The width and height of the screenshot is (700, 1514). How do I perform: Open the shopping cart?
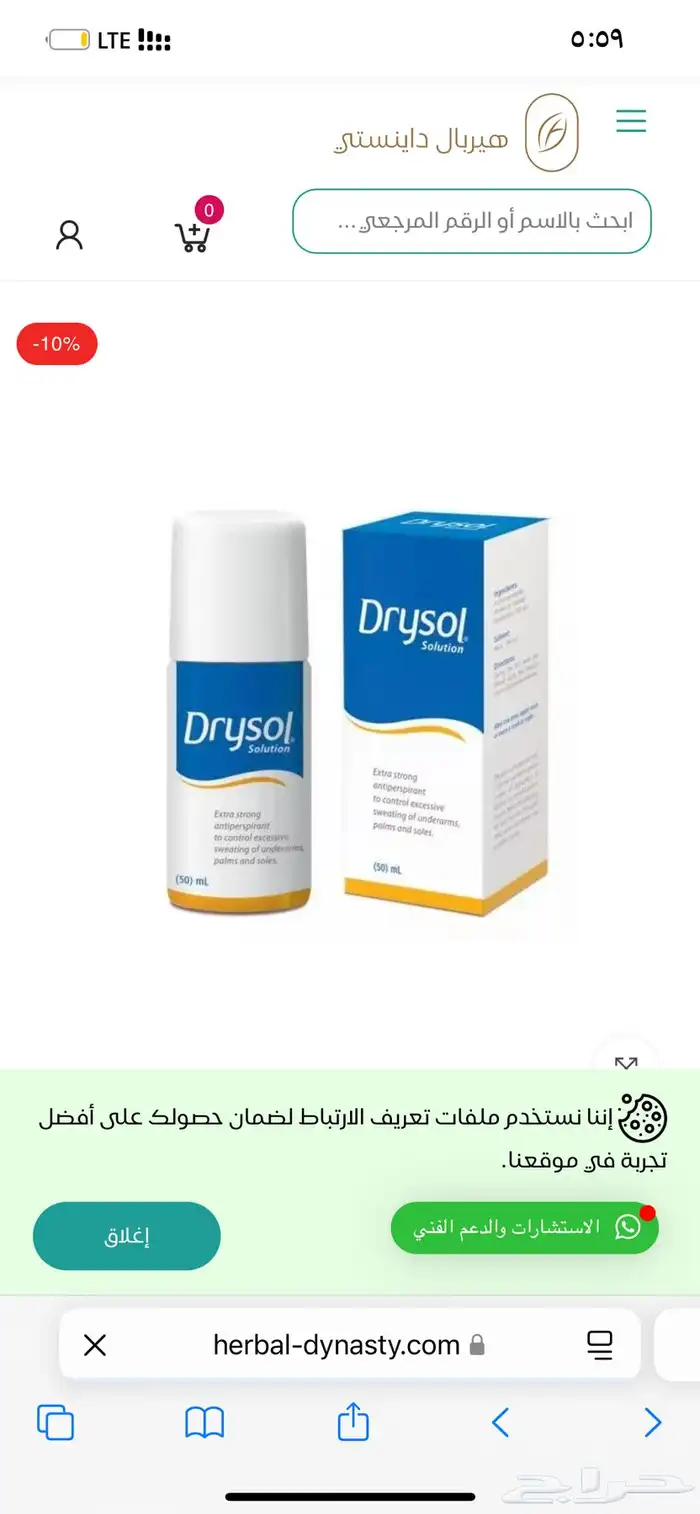click(192, 234)
